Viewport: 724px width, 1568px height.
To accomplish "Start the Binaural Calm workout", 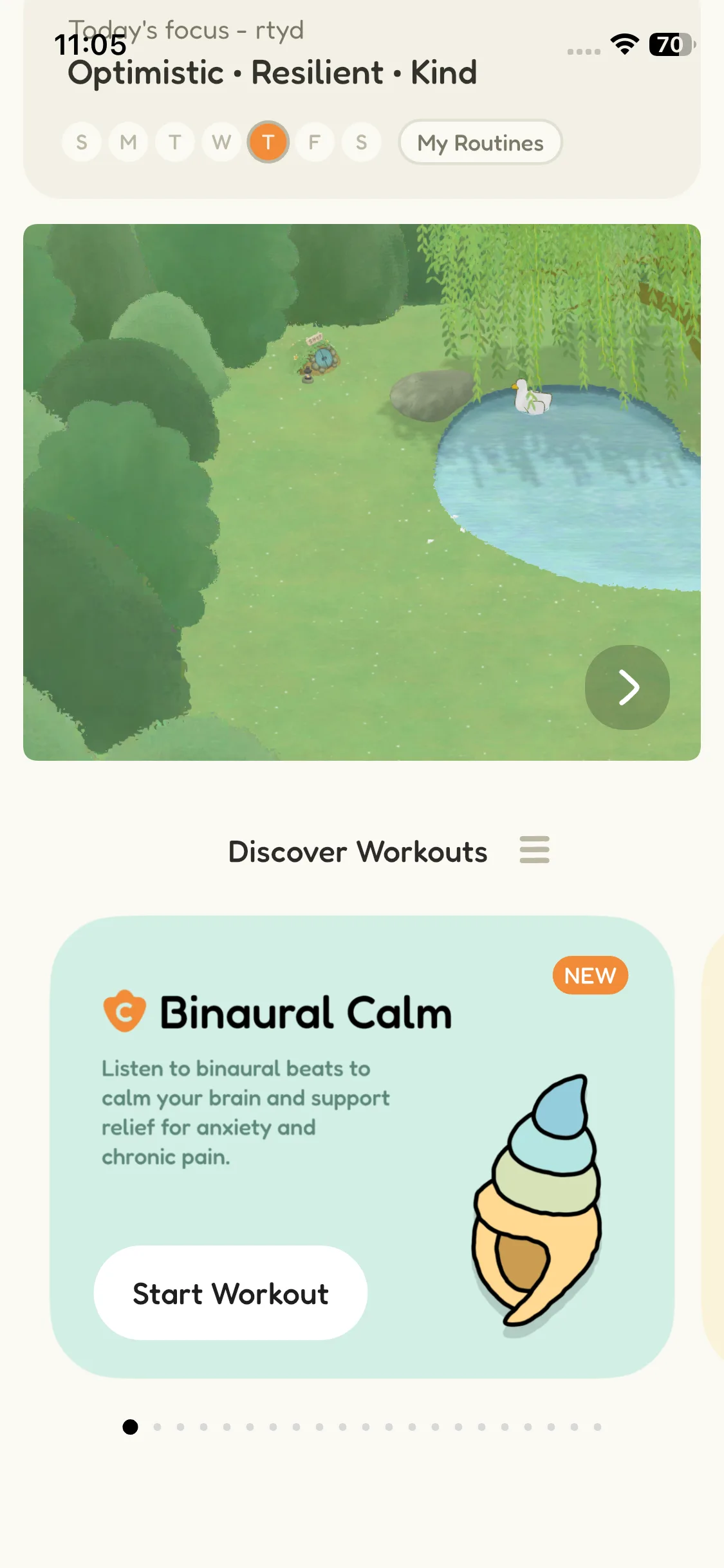I will tap(230, 1293).
